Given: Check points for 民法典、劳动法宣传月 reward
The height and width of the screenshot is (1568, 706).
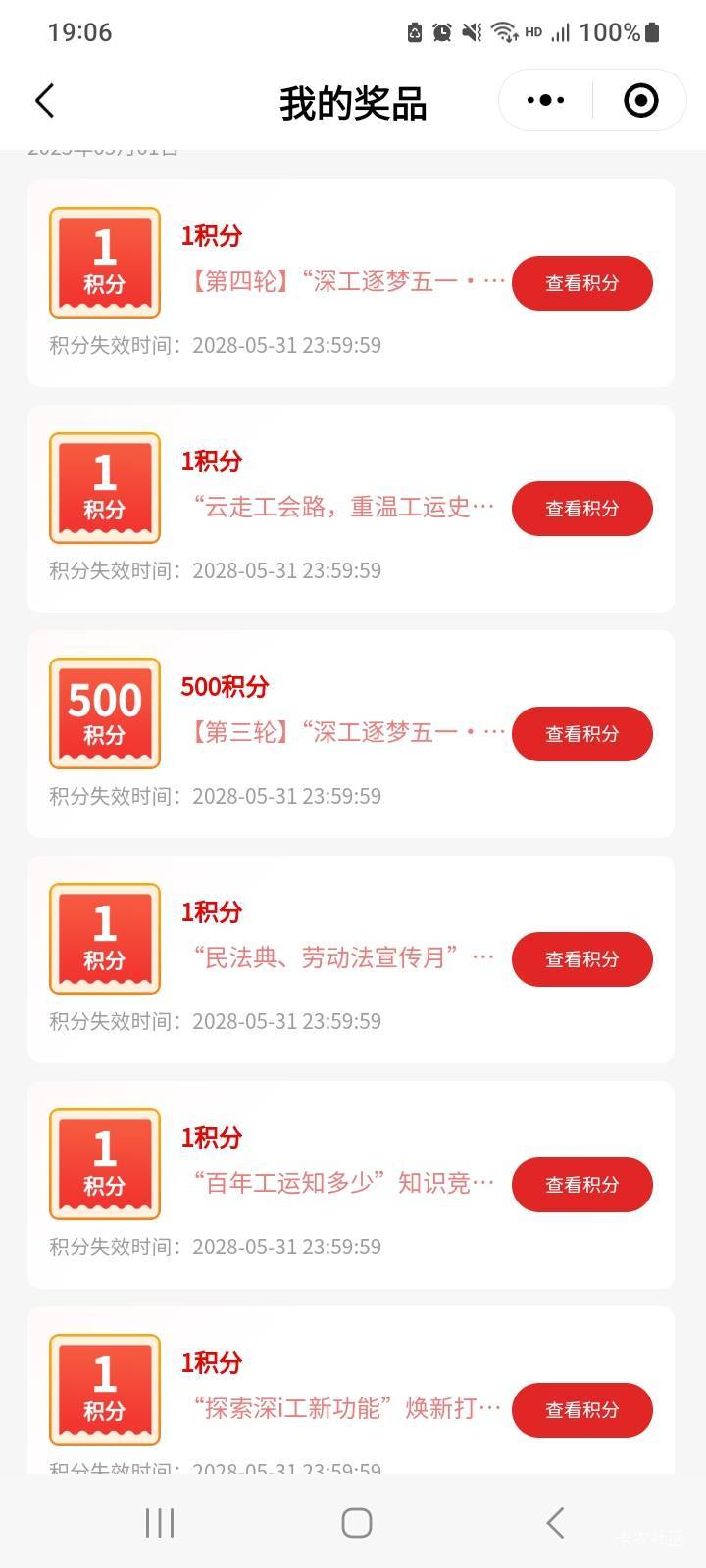Looking at the screenshot, I should tap(582, 959).
